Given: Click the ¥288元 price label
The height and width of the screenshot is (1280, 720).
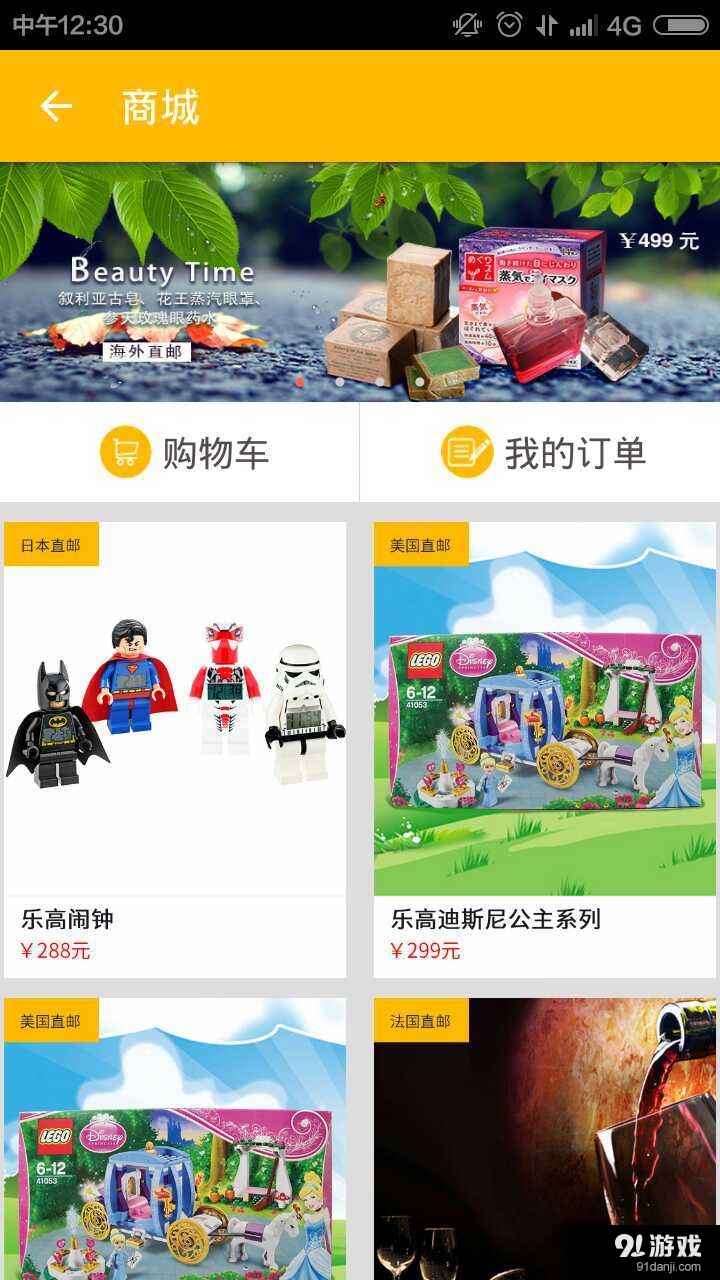Looking at the screenshot, I should pos(55,950).
